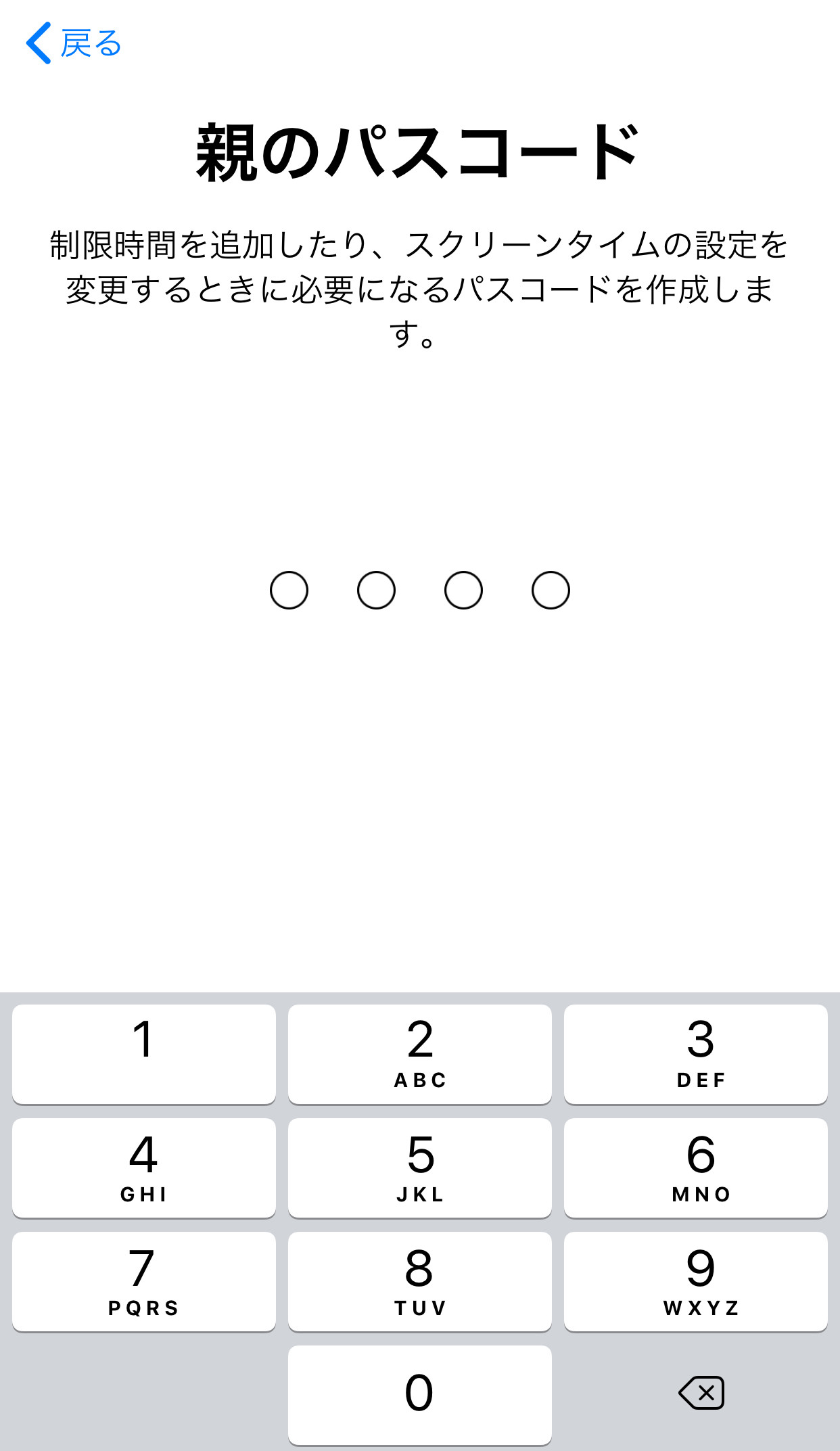This screenshot has height=1451, width=840.
Task: Tap the 3 DEF key
Action: (x=696, y=1054)
